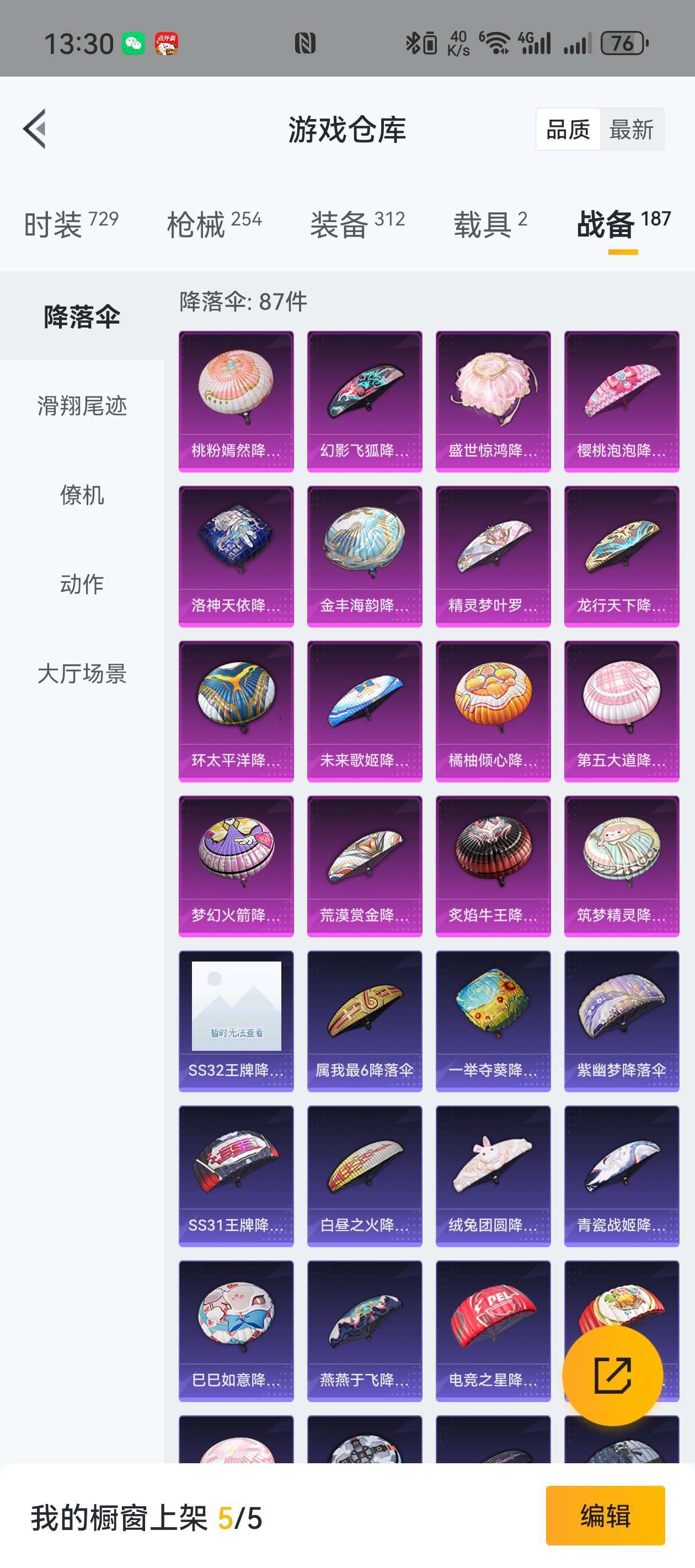Open the 枪械 tab
The width and height of the screenshot is (695, 1568).
[x=214, y=224]
